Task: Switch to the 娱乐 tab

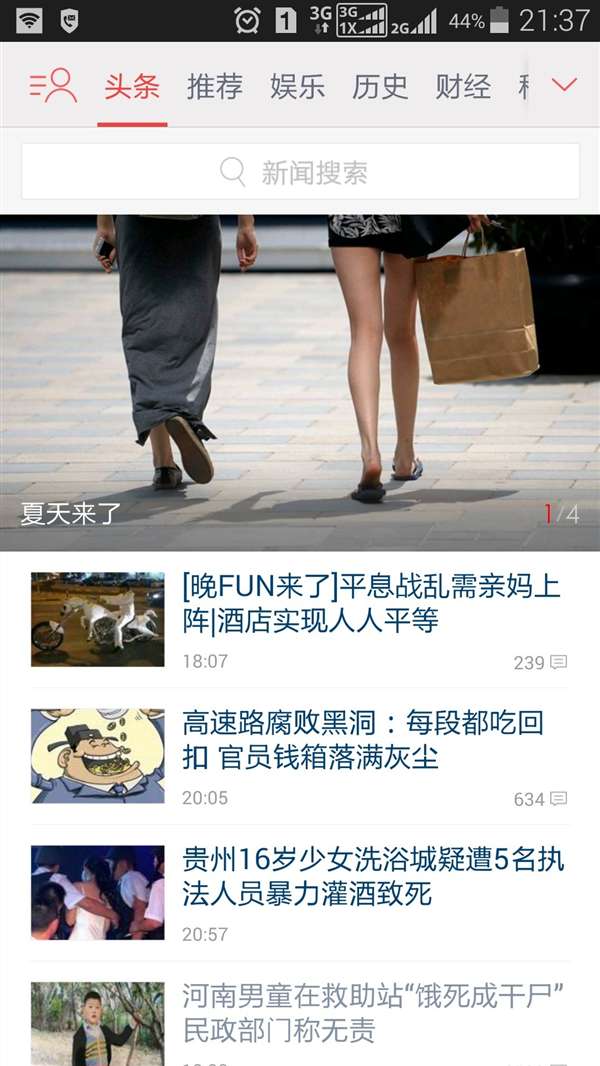Action: point(298,87)
